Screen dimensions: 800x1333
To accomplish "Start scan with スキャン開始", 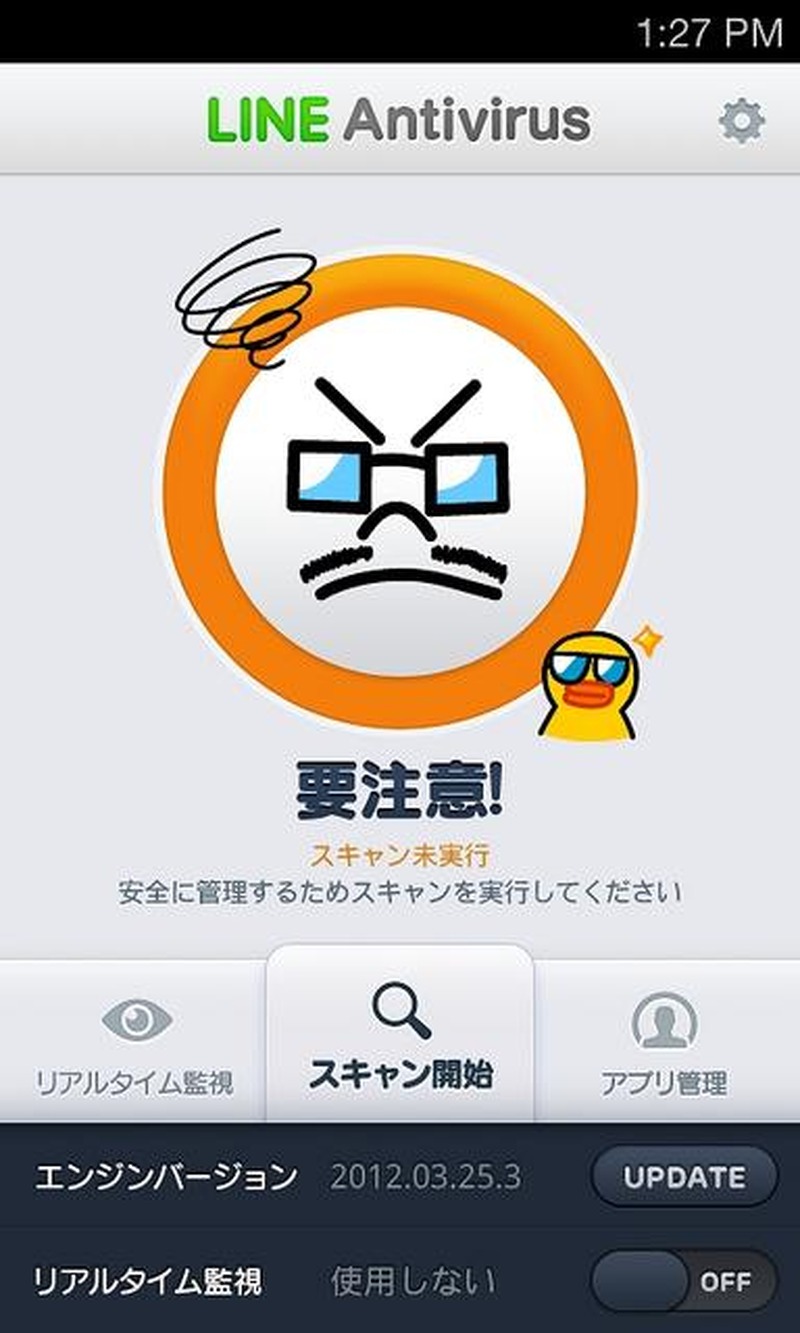I will coord(401,1037).
